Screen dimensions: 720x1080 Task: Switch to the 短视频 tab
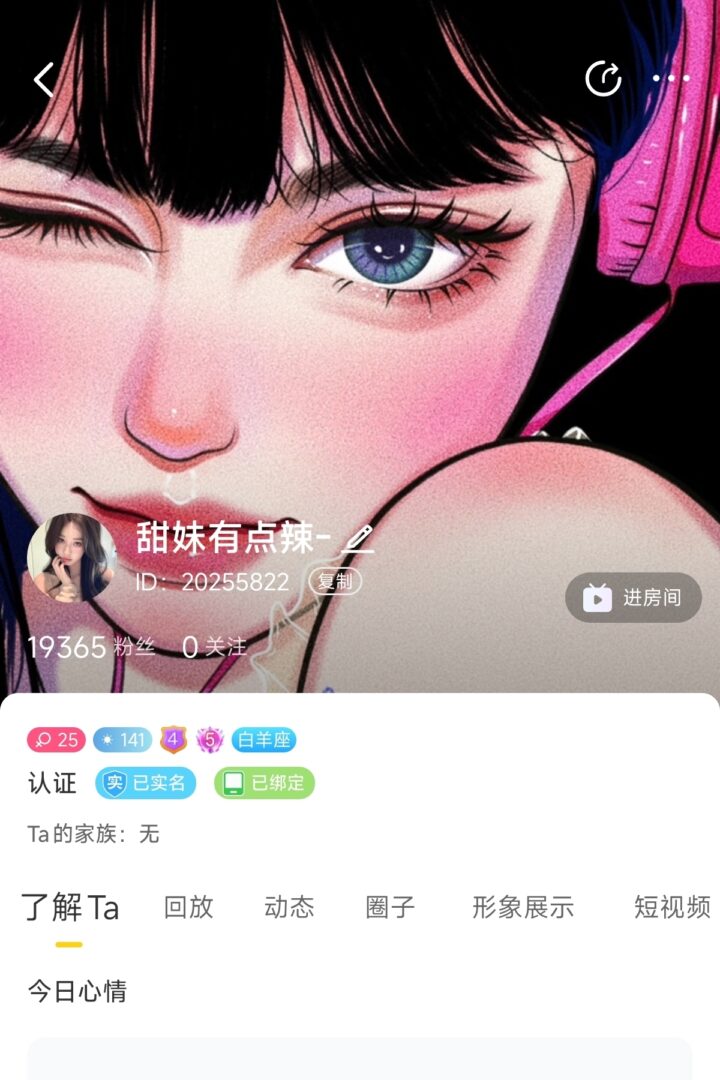coord(672,908)
